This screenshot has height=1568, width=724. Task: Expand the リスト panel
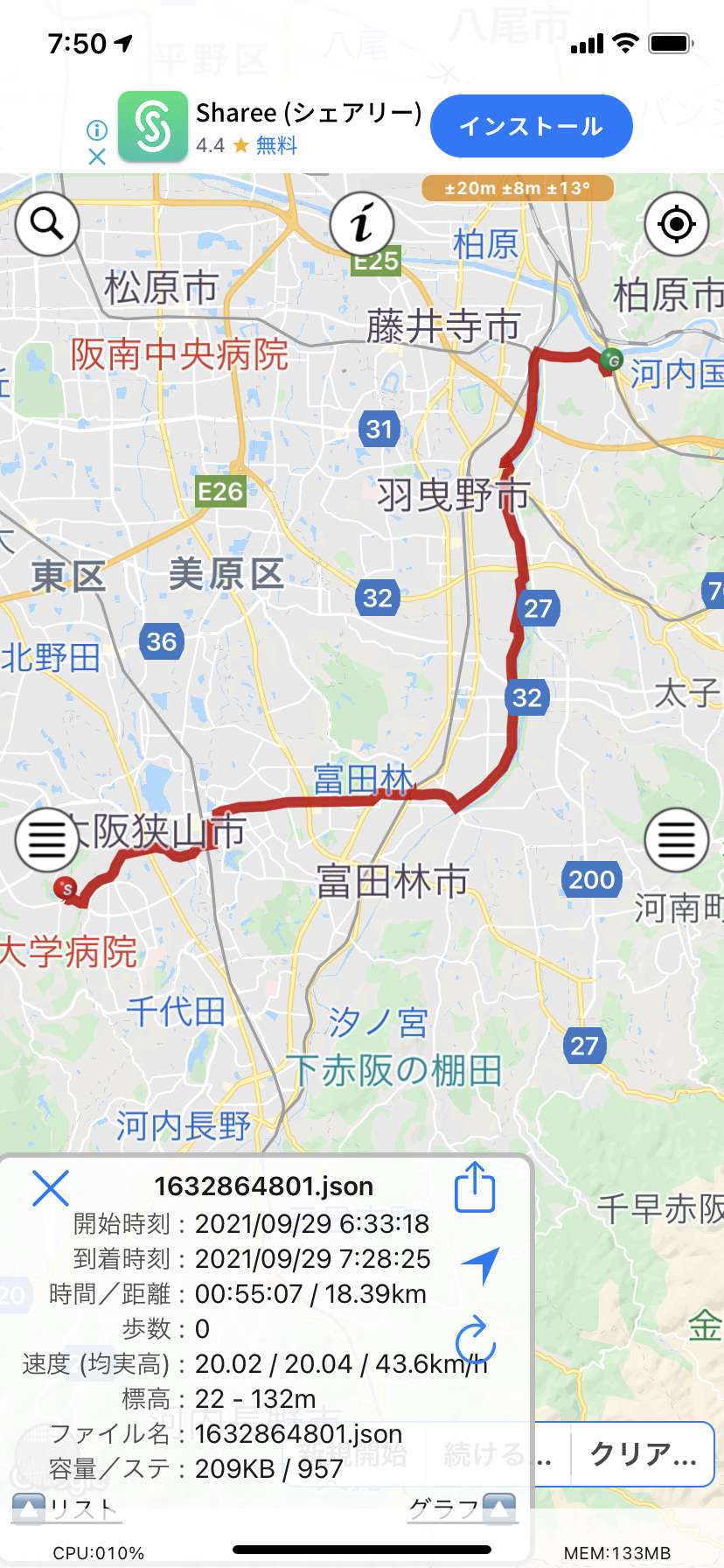pyautogui.click(x=66, y=1508)
